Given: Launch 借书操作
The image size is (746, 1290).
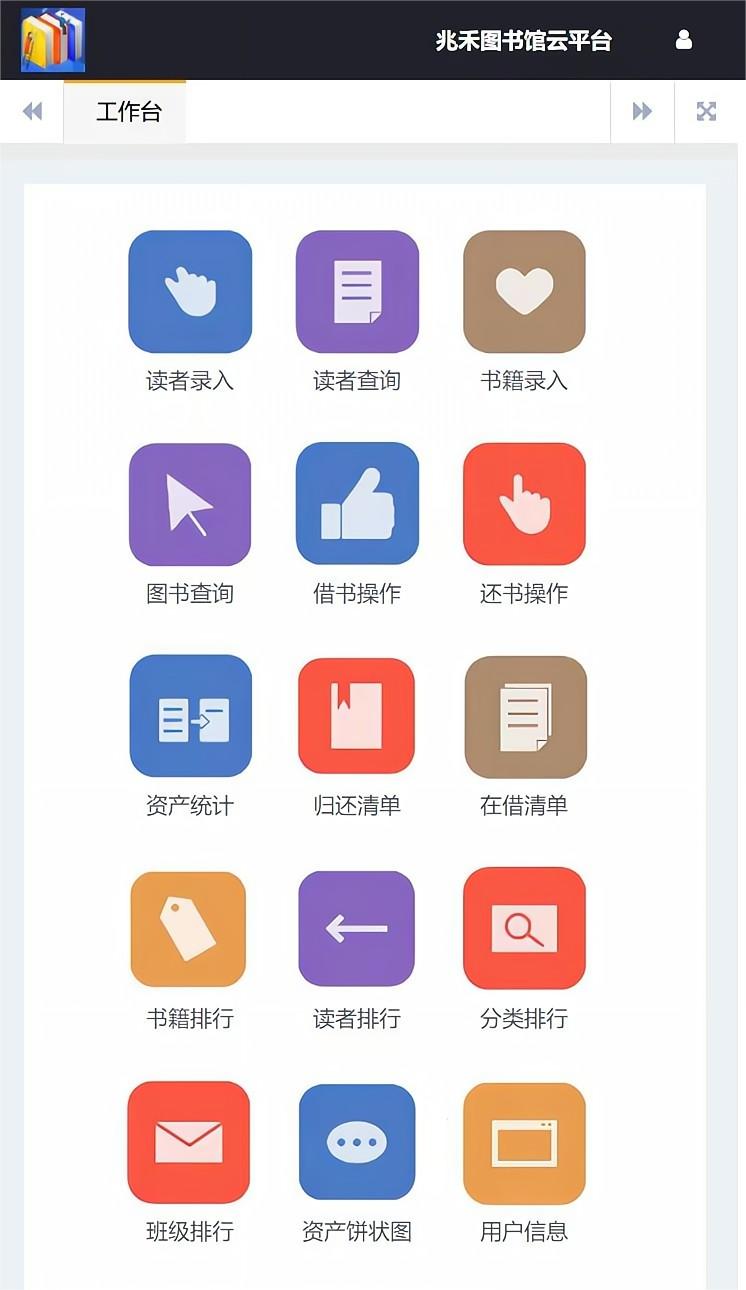Looking at the screenshot, I should click(x=357, y=505).
